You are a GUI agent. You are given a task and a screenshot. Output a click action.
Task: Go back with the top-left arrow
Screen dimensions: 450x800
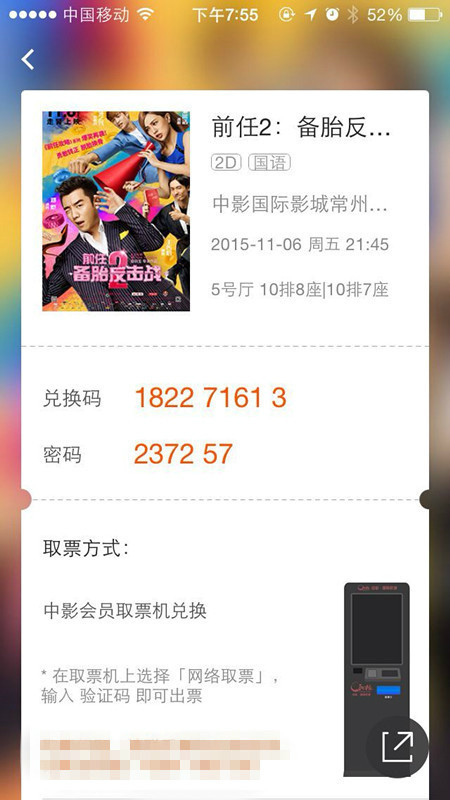tap(28, 59)
